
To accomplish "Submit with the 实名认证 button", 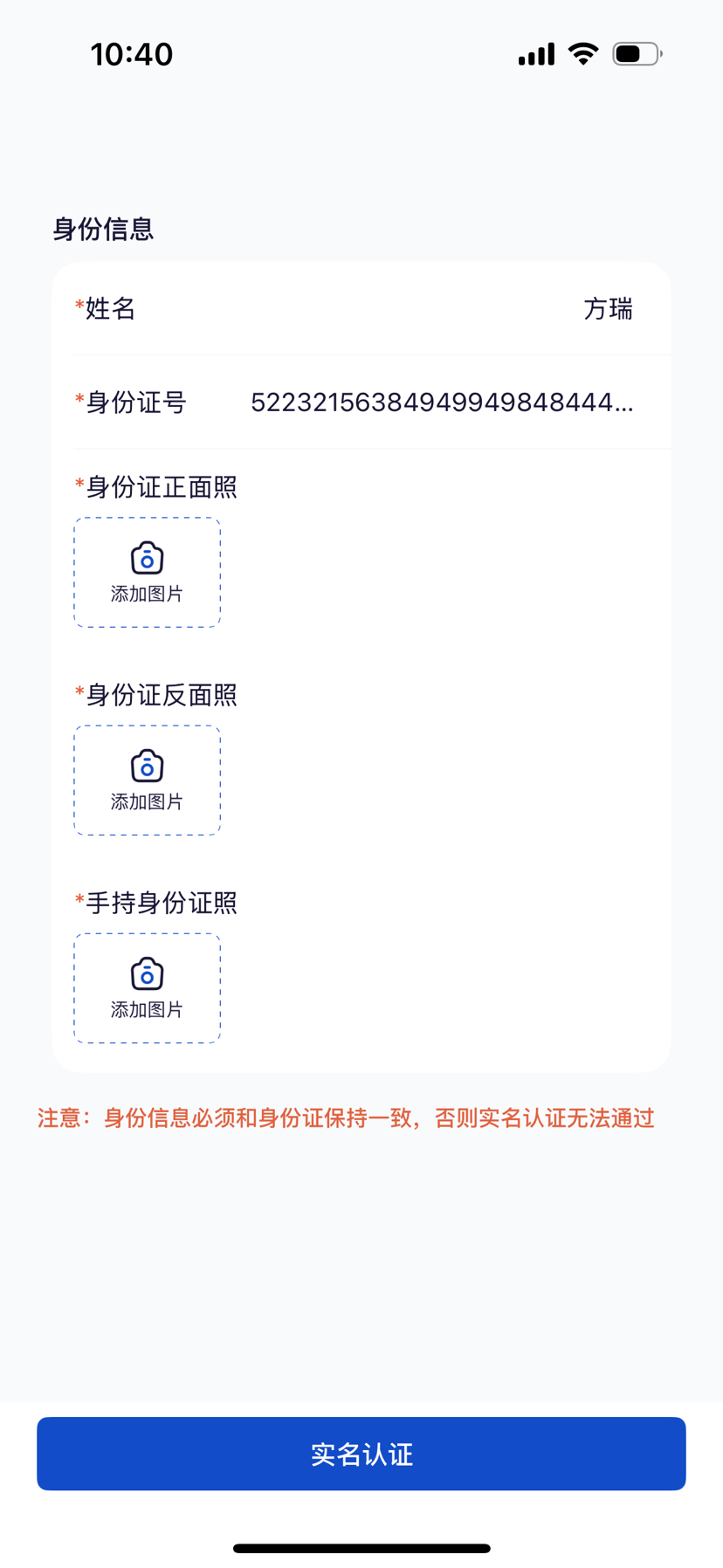I will [361, 1454].
